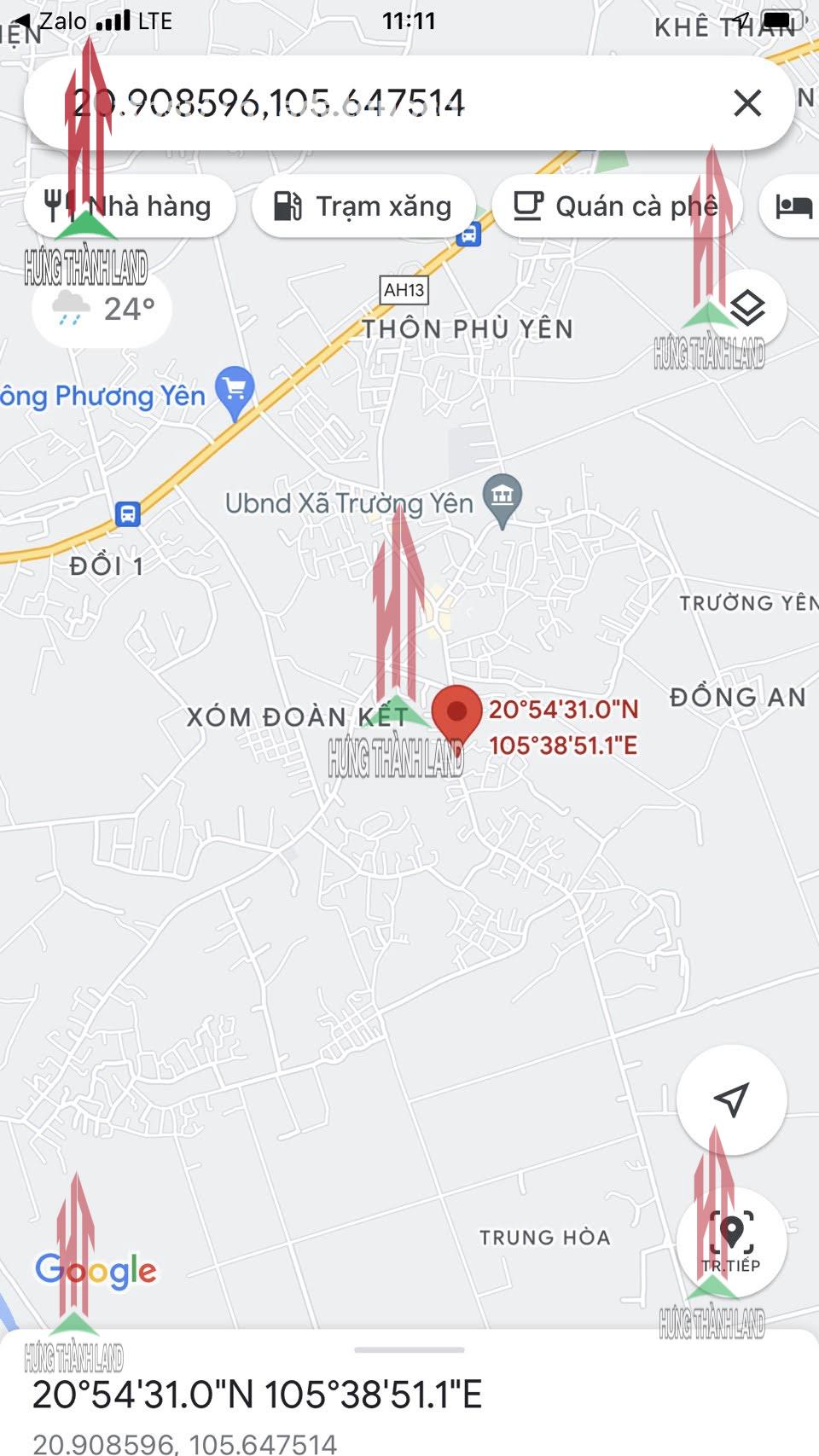Screen dimensions: 819x1456
Task: Expand the coordinates info bottom sheet
Action: point(409,1350)
